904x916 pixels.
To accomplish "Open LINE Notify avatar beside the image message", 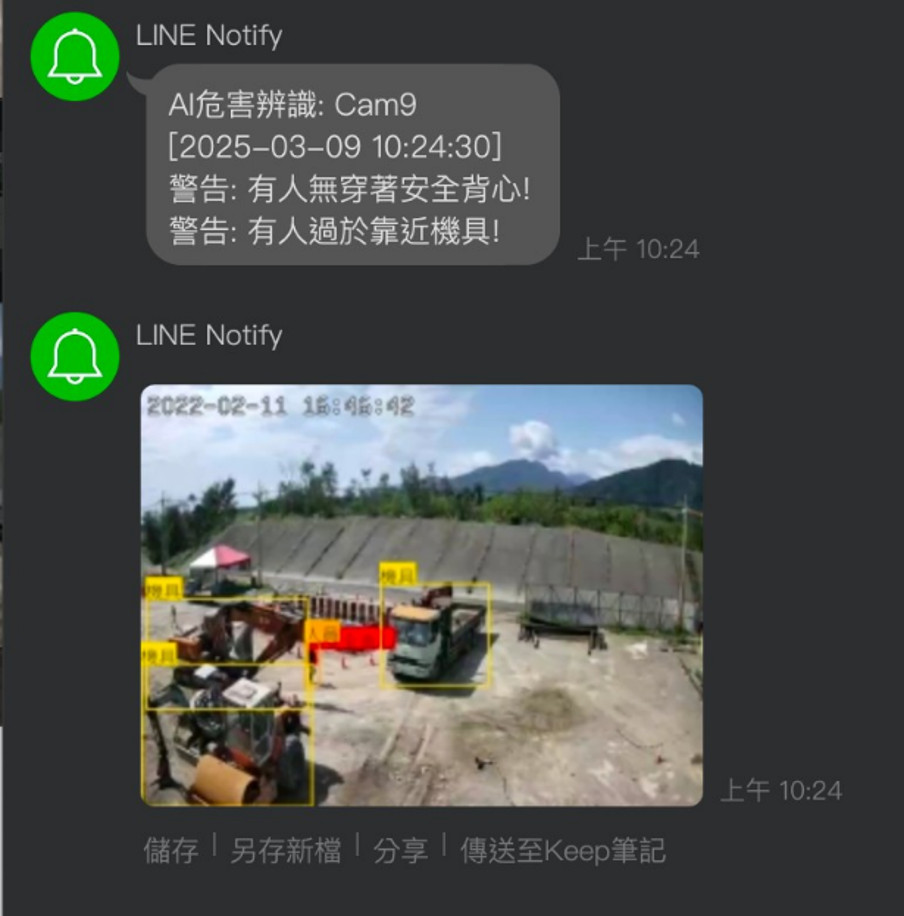I will click(75, 357).
